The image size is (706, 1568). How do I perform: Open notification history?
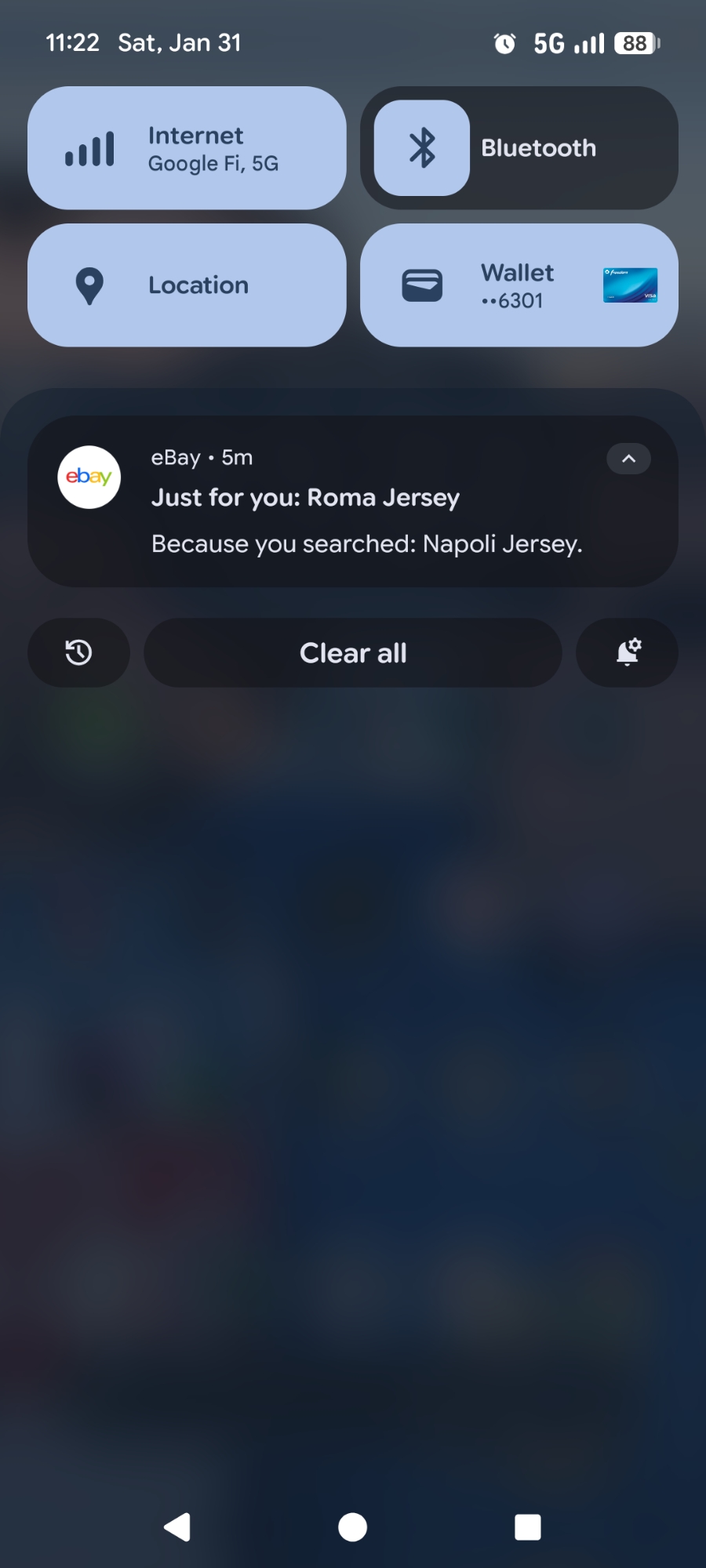(78, 653)
